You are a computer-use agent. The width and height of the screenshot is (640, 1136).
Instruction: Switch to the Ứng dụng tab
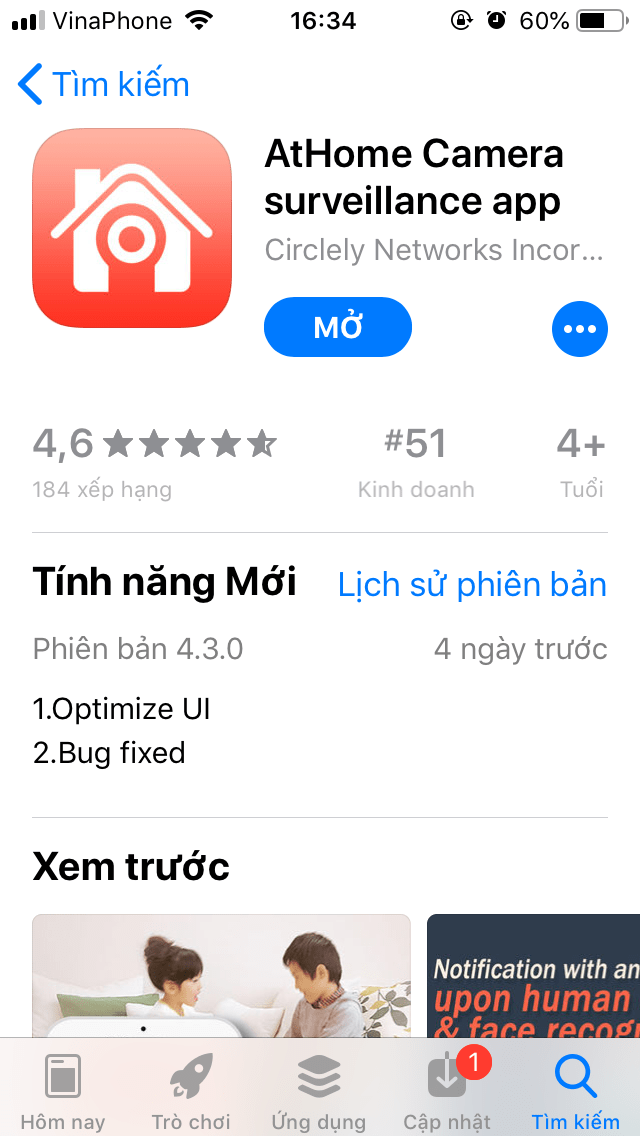click(319, 1090)
